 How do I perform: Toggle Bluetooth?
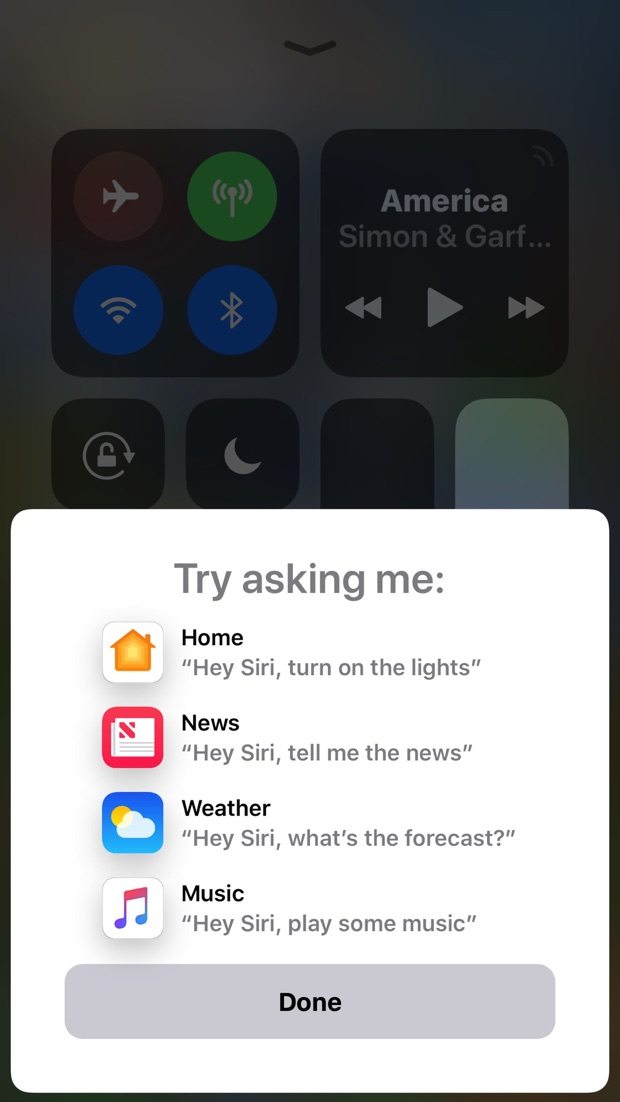click(232, 310)
